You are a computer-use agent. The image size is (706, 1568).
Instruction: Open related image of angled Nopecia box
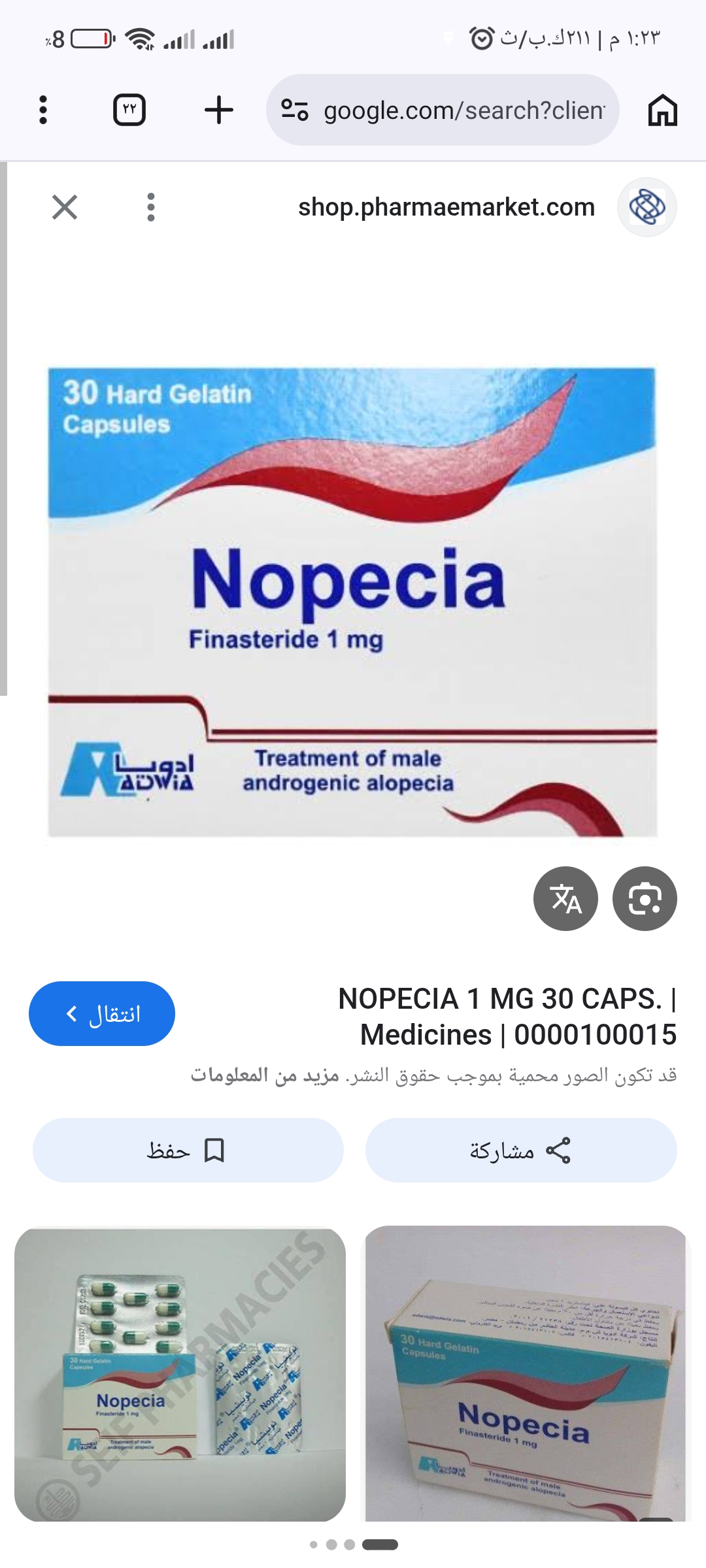525,1375
